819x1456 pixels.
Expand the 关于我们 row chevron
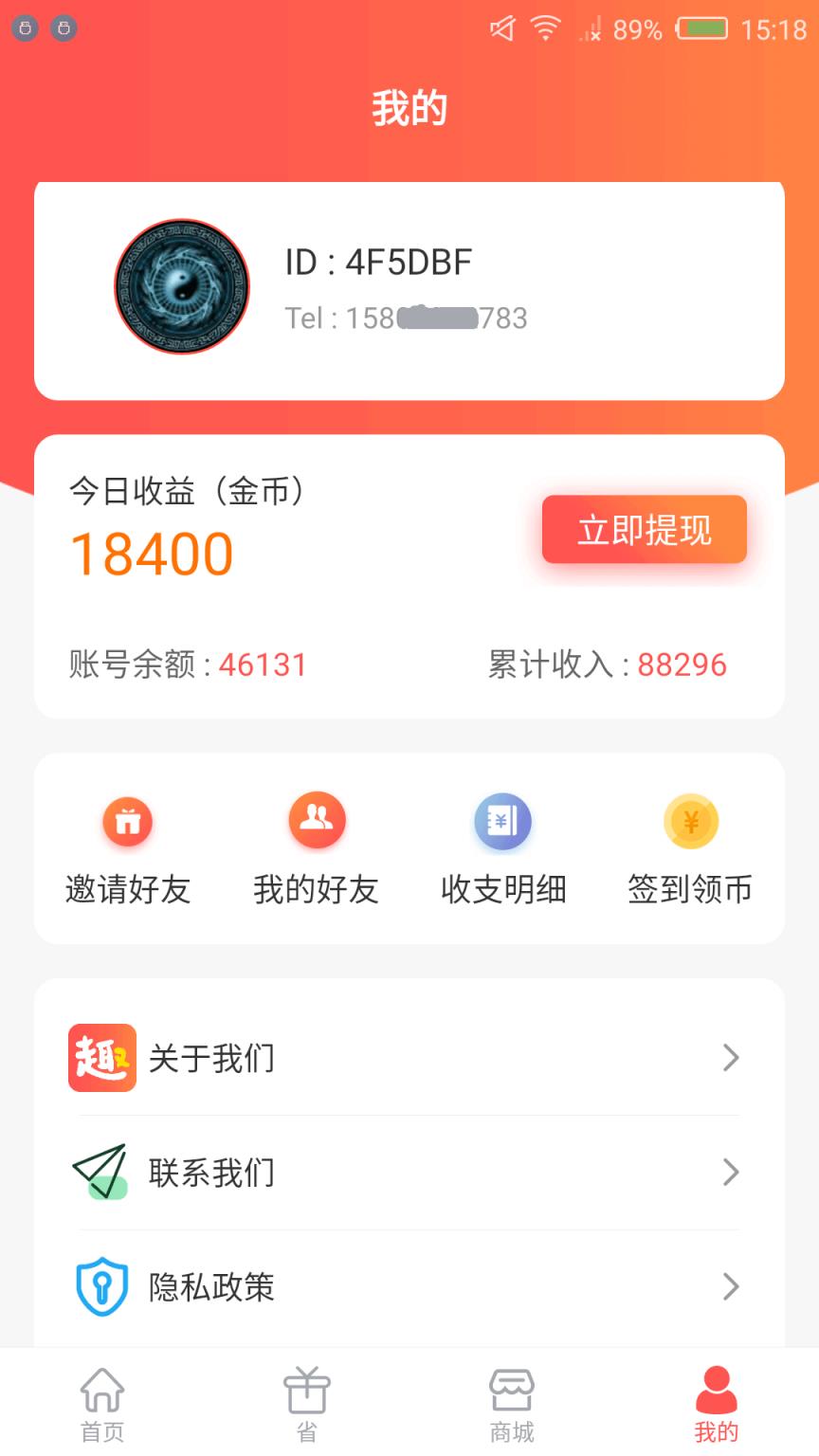coord(730,1058)
